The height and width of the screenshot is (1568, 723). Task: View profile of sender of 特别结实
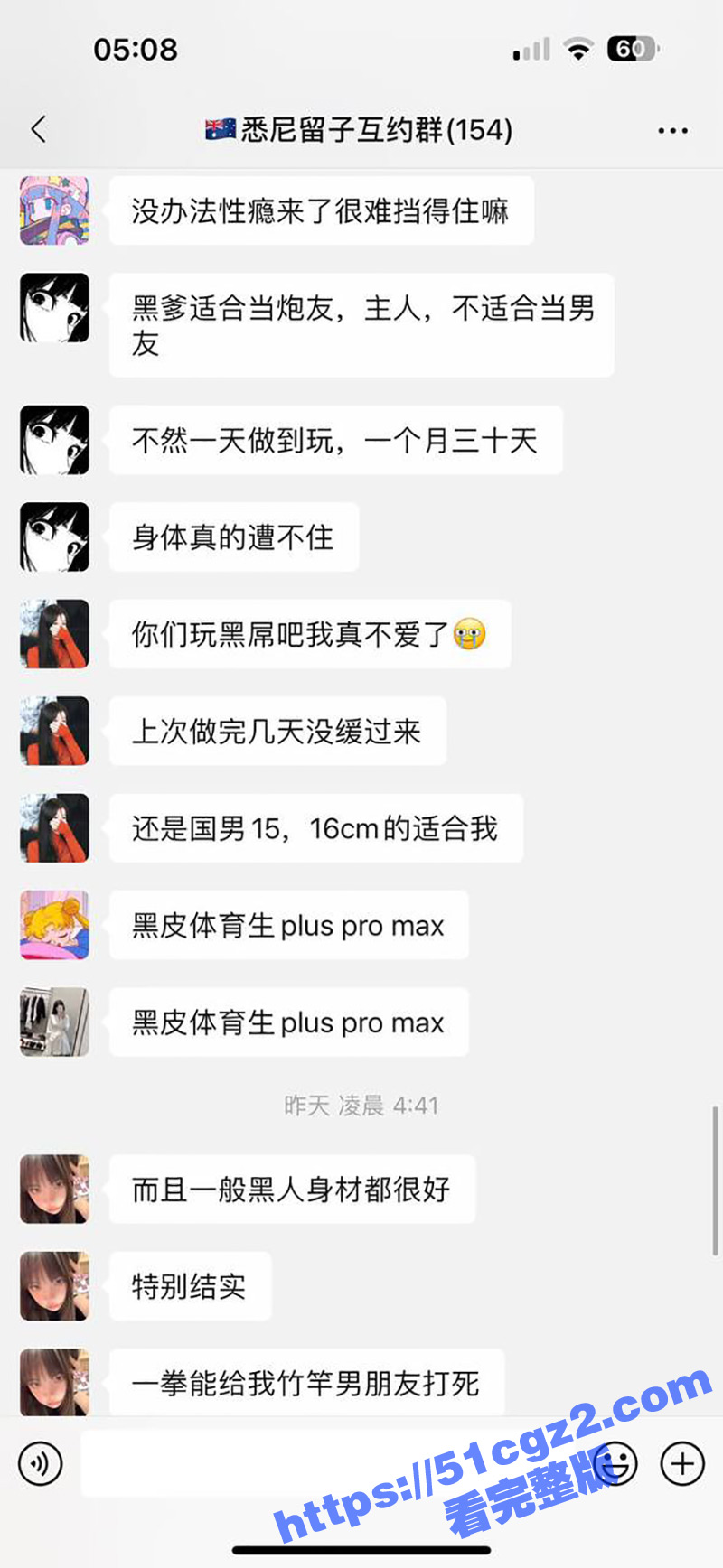click(55, 1285)
